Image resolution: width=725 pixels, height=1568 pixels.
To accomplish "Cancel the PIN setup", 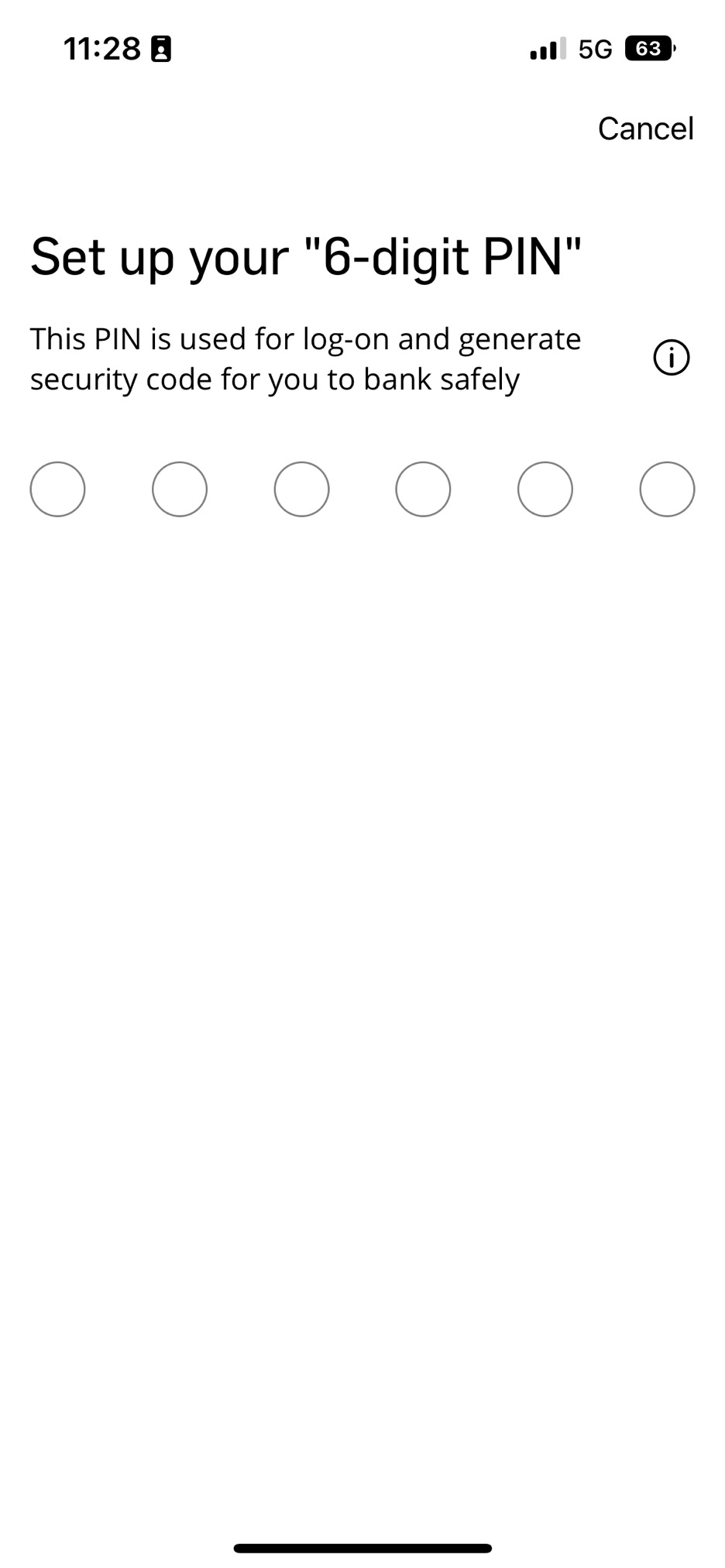I will click(645, 129).
